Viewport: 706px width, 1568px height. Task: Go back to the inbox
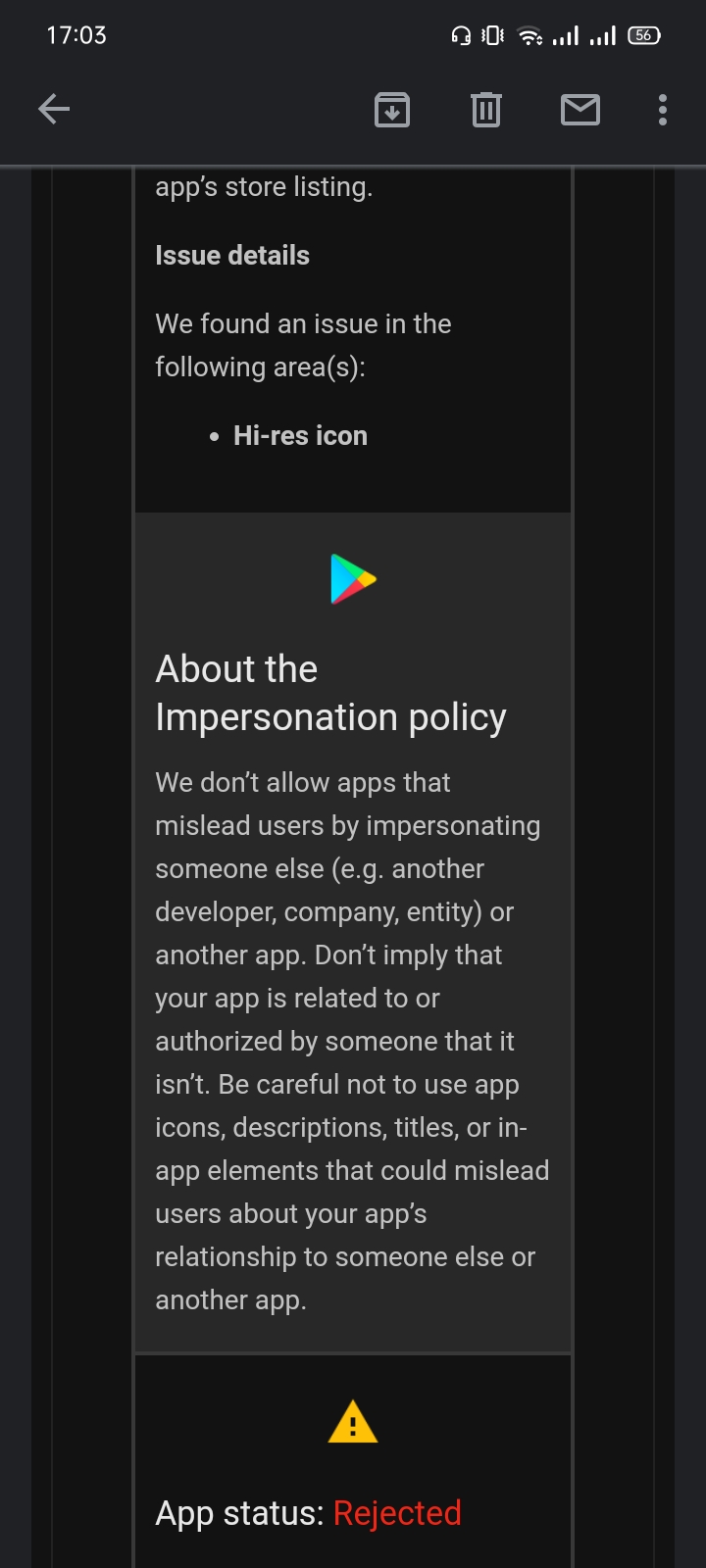pos(54,109)
